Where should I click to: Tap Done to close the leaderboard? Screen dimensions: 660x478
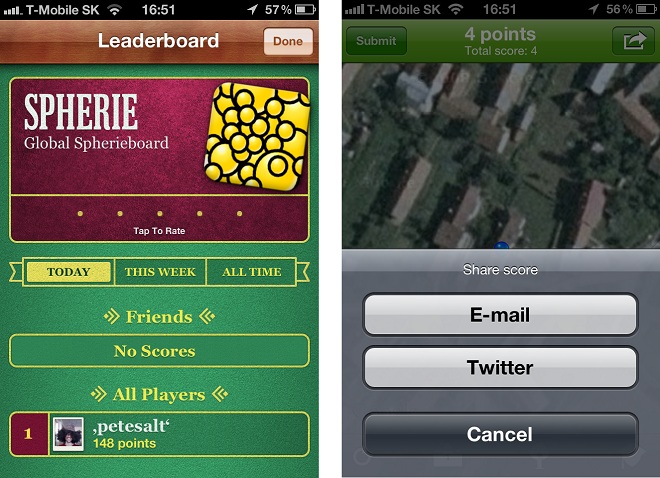(288, 42)
